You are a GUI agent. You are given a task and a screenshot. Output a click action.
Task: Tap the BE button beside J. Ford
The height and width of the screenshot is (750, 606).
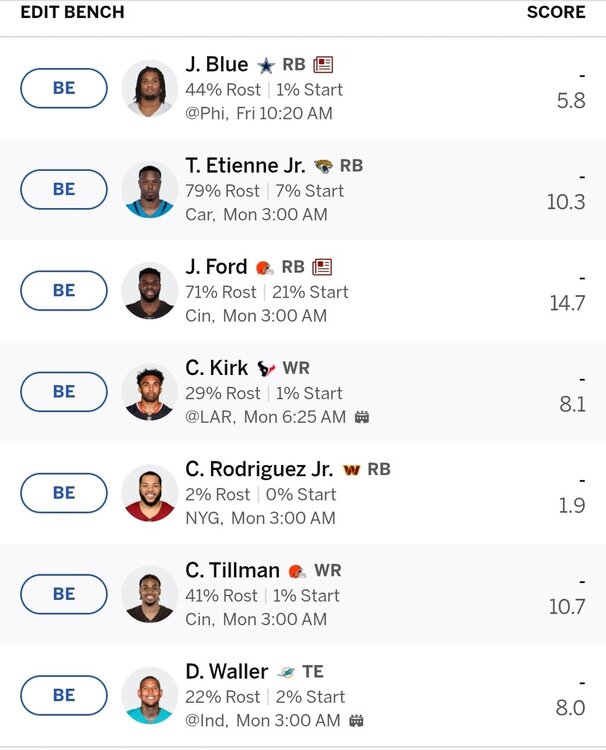point(64,290)
